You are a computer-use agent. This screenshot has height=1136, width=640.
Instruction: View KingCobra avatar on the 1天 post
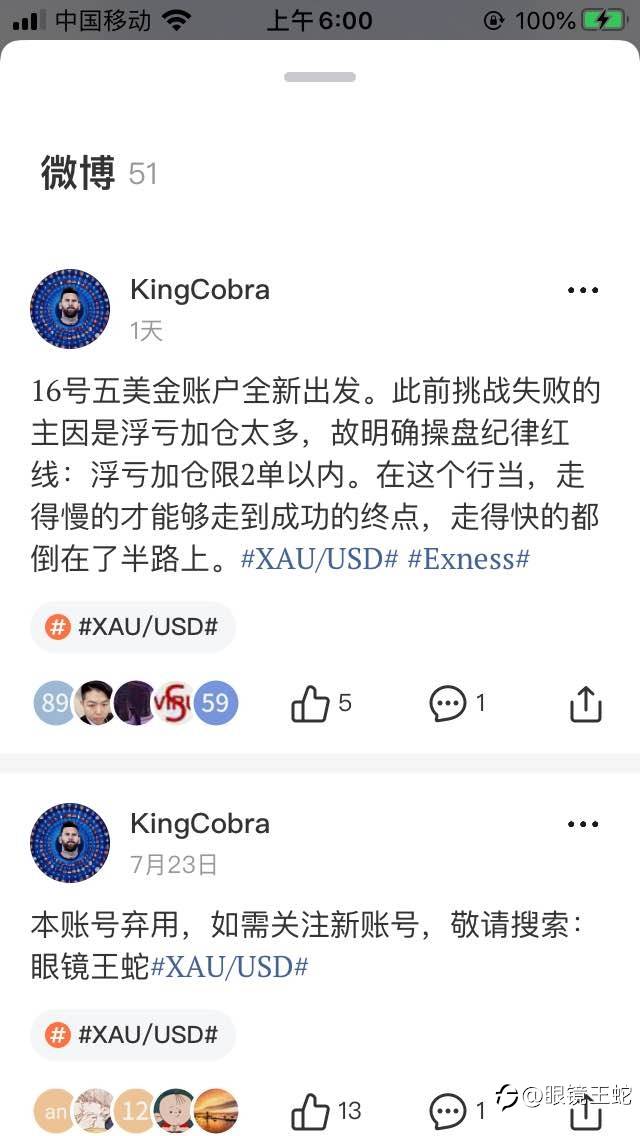coord(70,308)
